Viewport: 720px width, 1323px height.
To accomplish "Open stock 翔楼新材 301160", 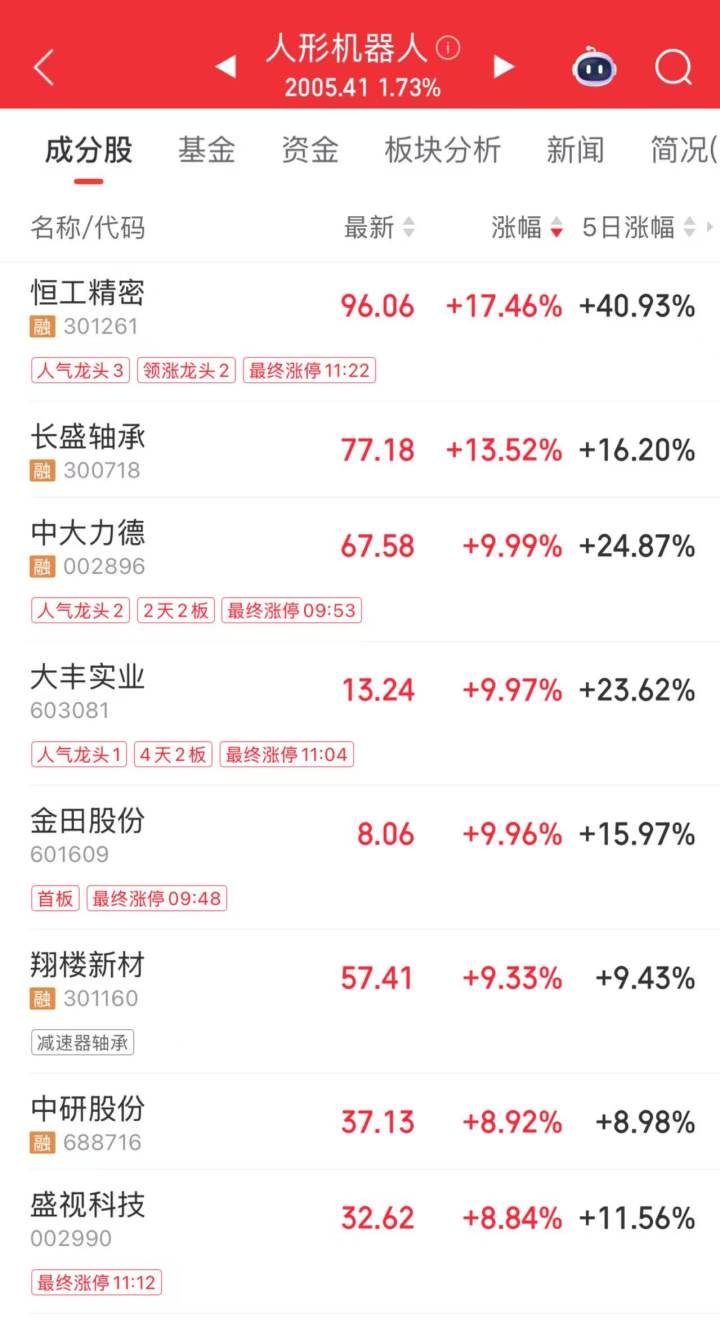I will coord(360,1001).
